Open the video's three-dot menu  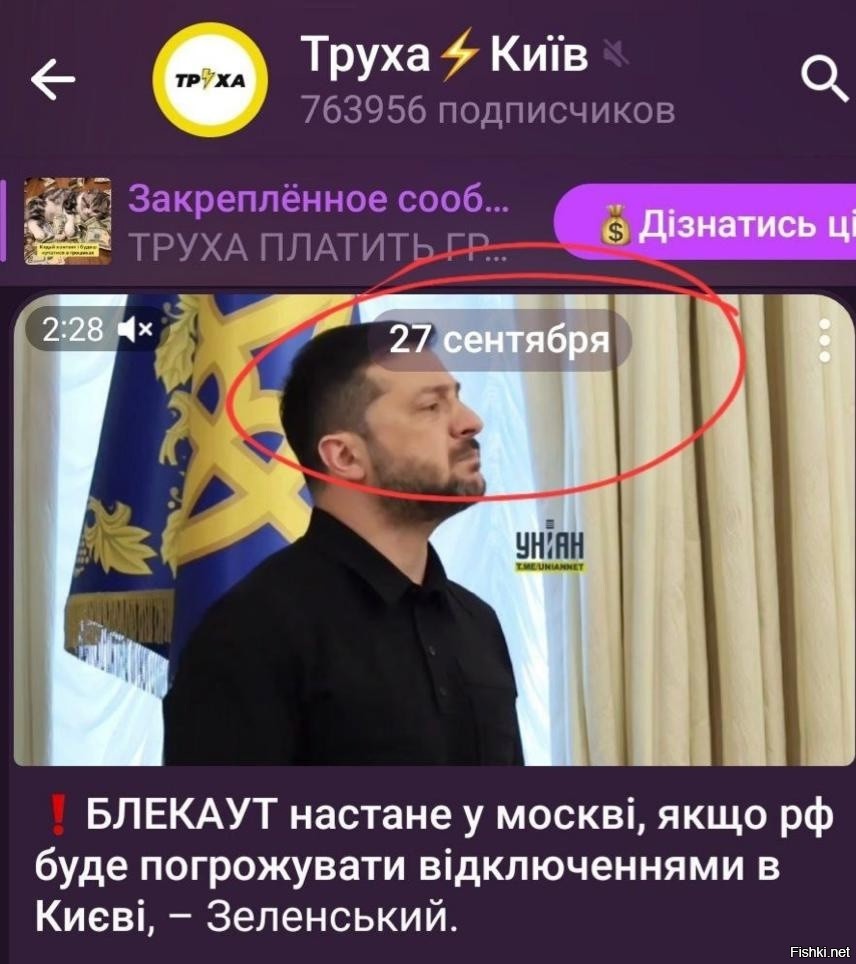pos(825,341)
